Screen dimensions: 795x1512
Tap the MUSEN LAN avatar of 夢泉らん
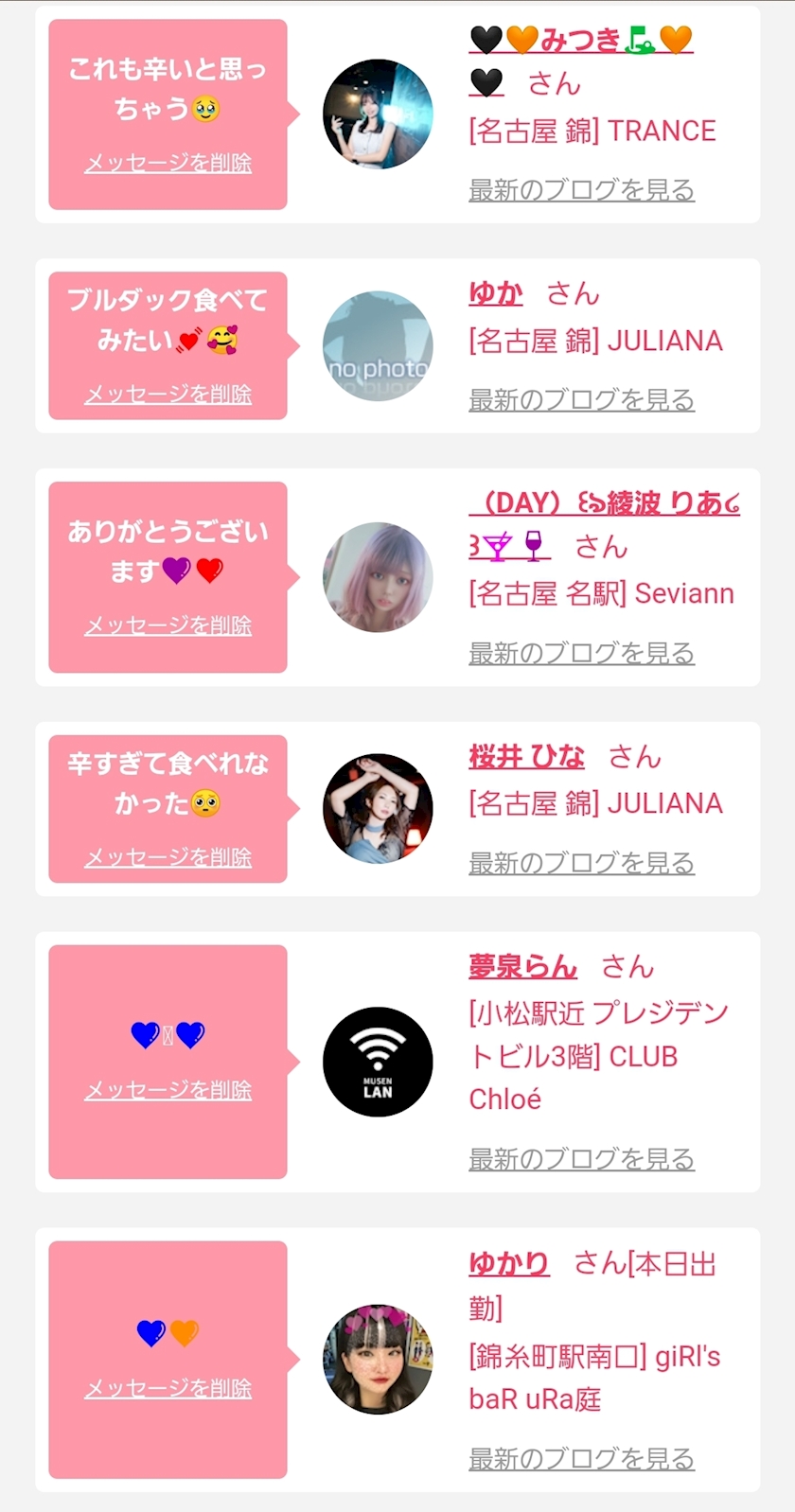coord(378,1062)
